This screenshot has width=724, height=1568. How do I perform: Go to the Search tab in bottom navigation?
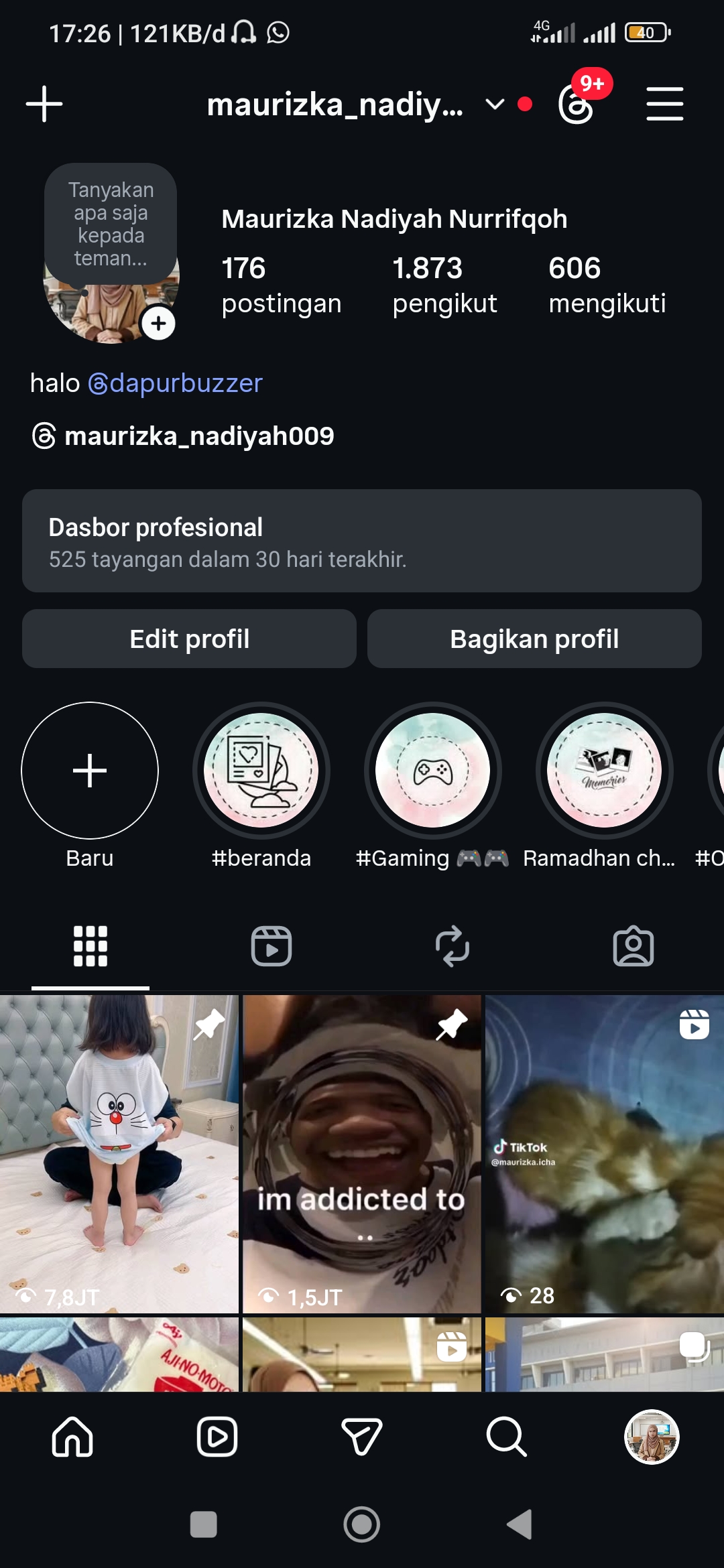[506, 1437]
